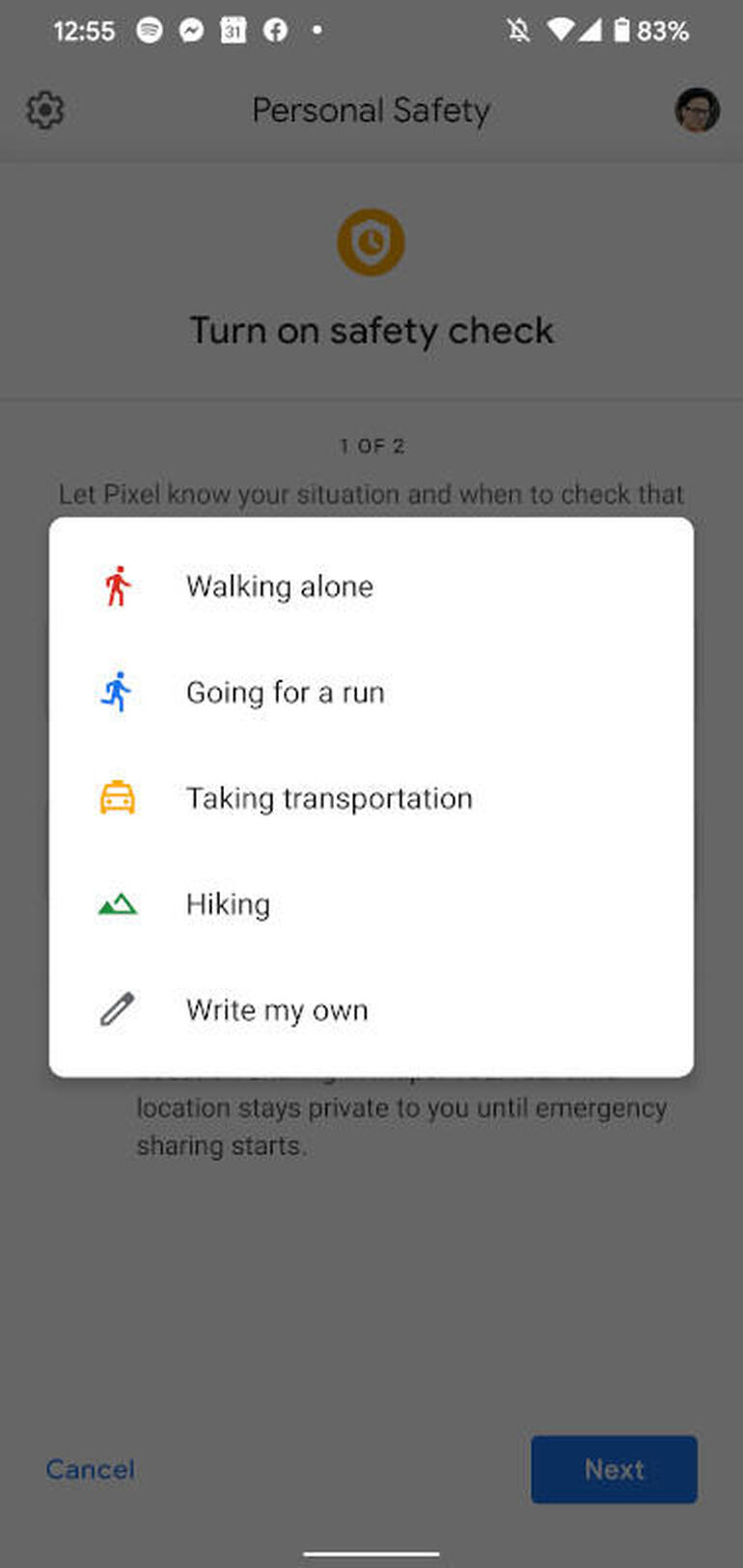Cancel the safety check setup
The width and height of the screenshot is (743, 1568).
click(91, 1470)
